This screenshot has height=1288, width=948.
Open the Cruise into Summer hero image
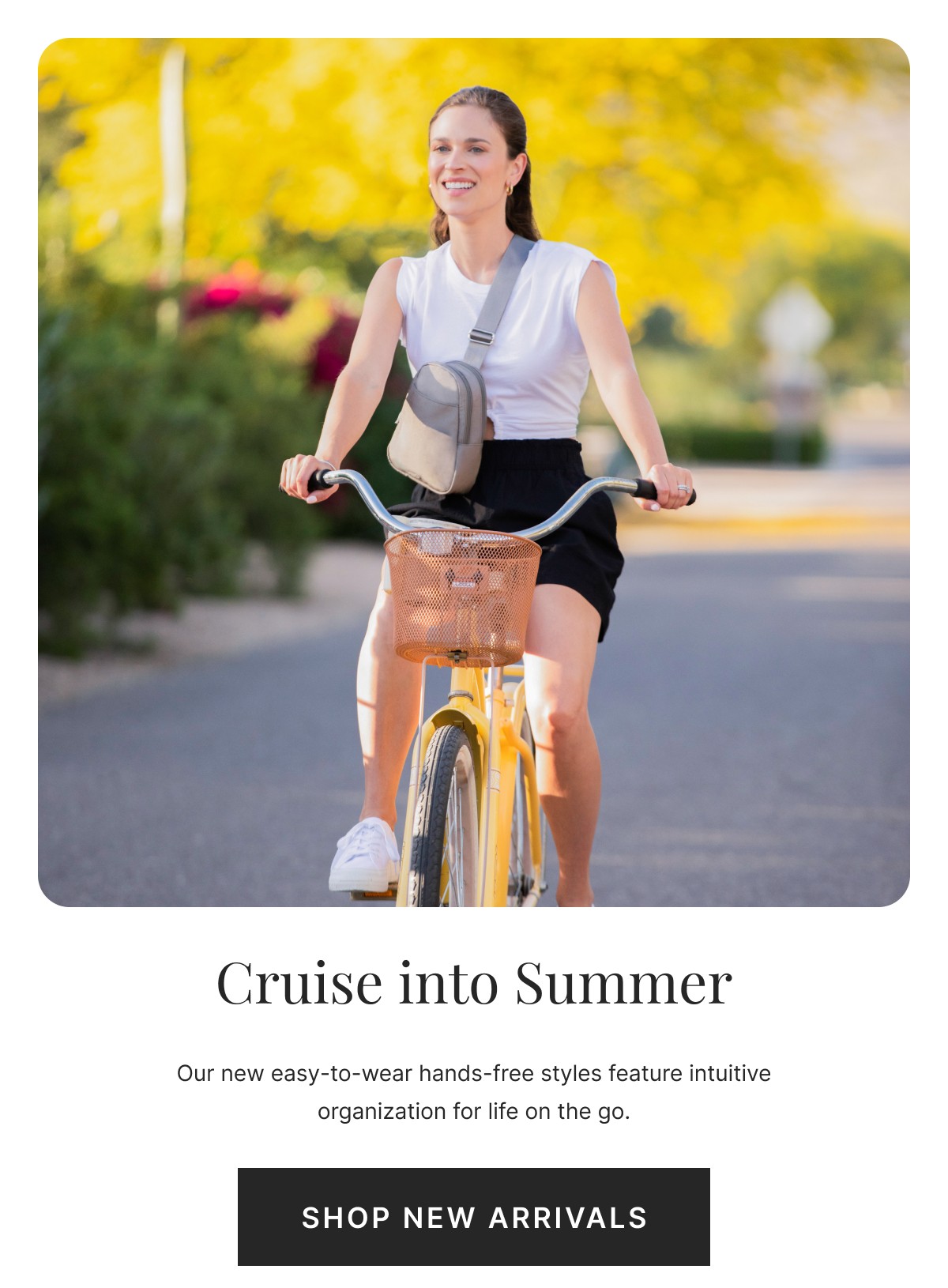(474, 473)
